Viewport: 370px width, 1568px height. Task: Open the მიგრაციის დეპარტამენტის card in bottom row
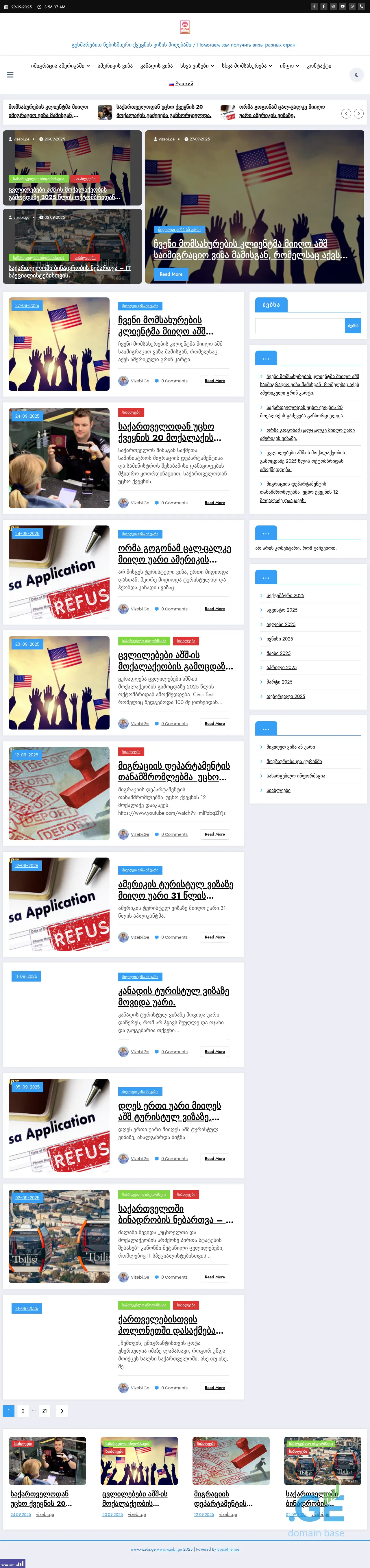(223, 1498)
